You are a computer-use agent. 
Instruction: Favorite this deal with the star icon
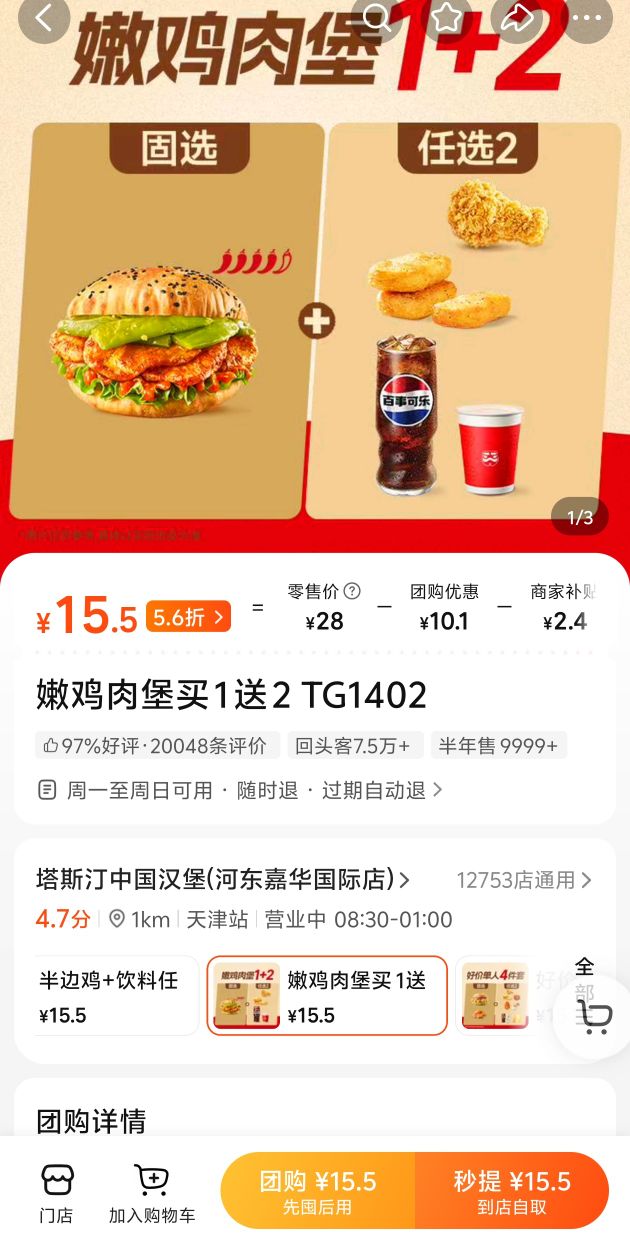click(447, 18)
